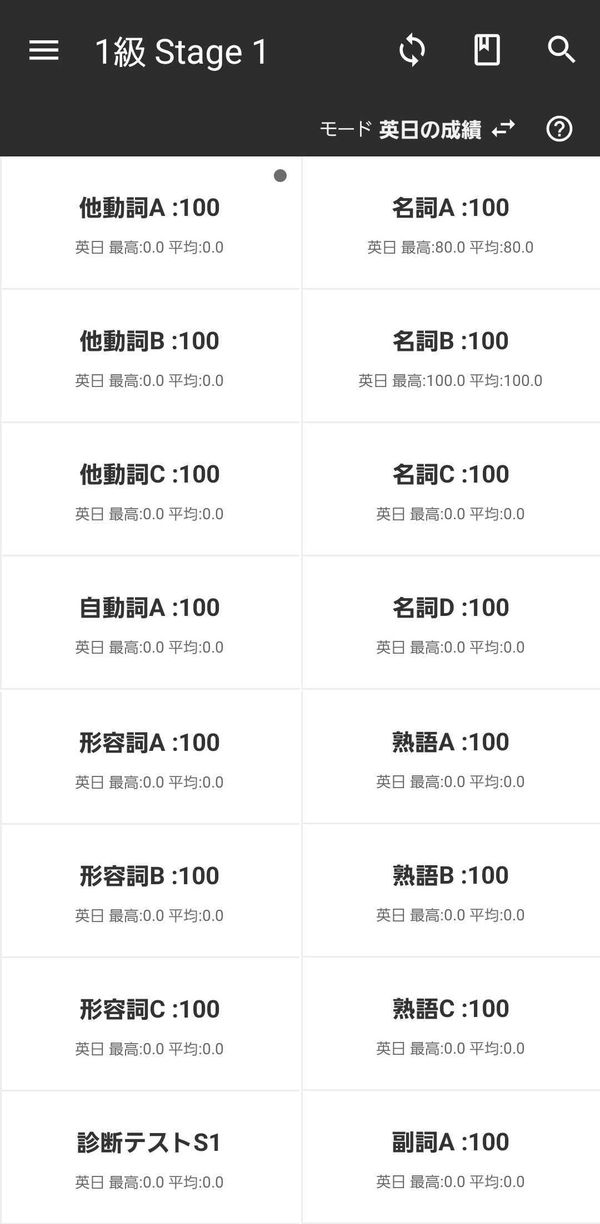Open the 熟語A :100 card
Image resolution: width=600 pixels, height=1224 pixels.
(x=451, y=756)
